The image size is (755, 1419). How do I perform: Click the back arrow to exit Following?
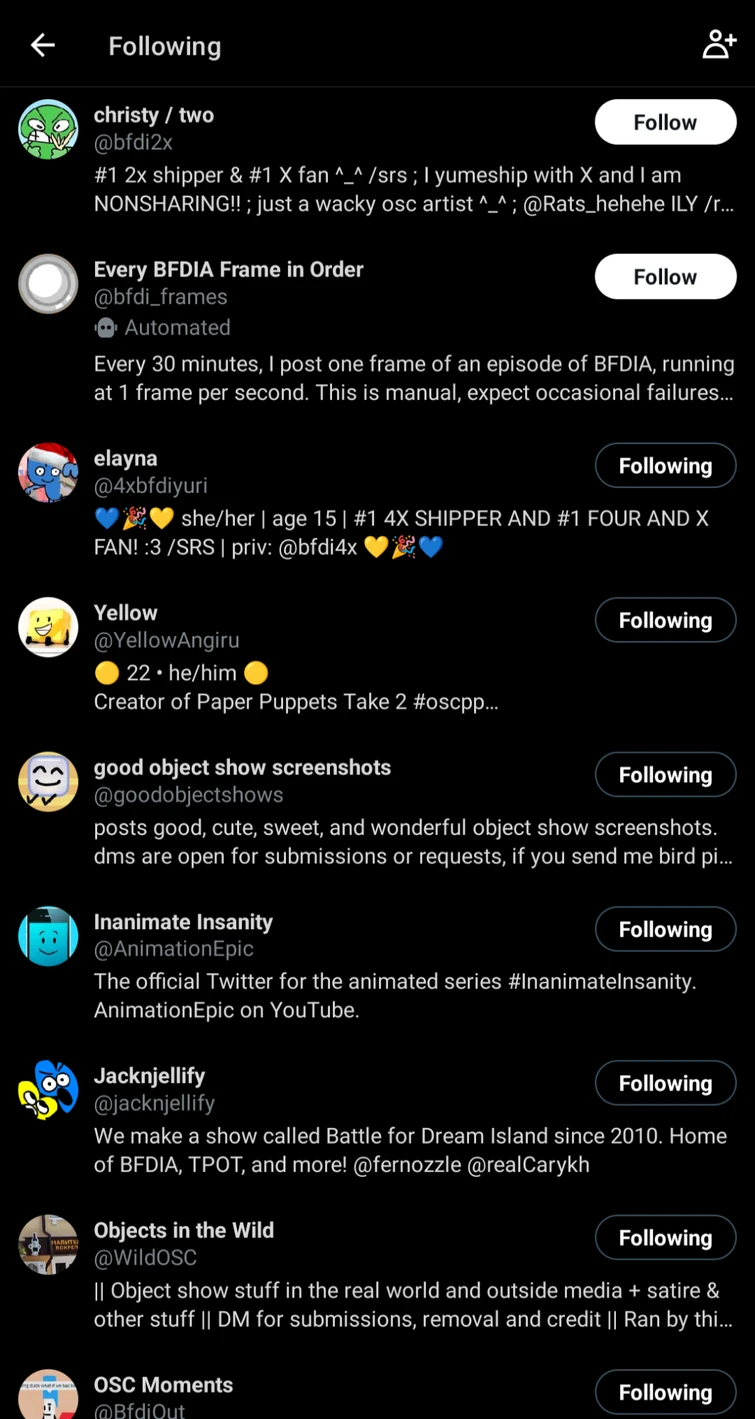[42, 45]
